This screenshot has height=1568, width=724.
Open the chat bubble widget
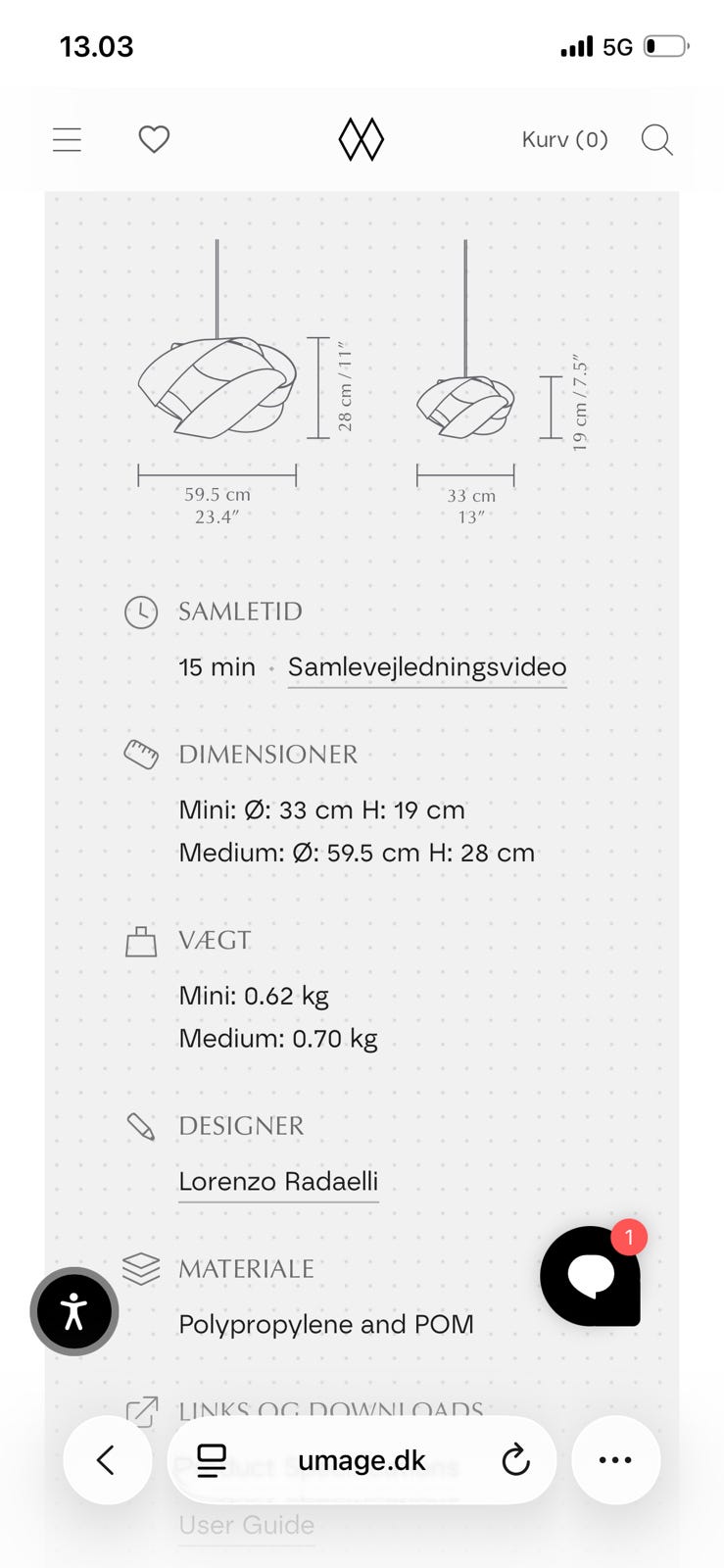pos(591,1276)
